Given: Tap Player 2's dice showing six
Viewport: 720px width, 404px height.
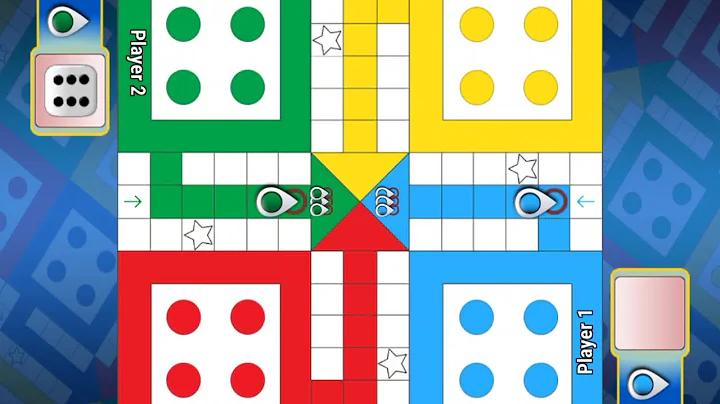Looking at the screenshot, I should tap(70, 92).
